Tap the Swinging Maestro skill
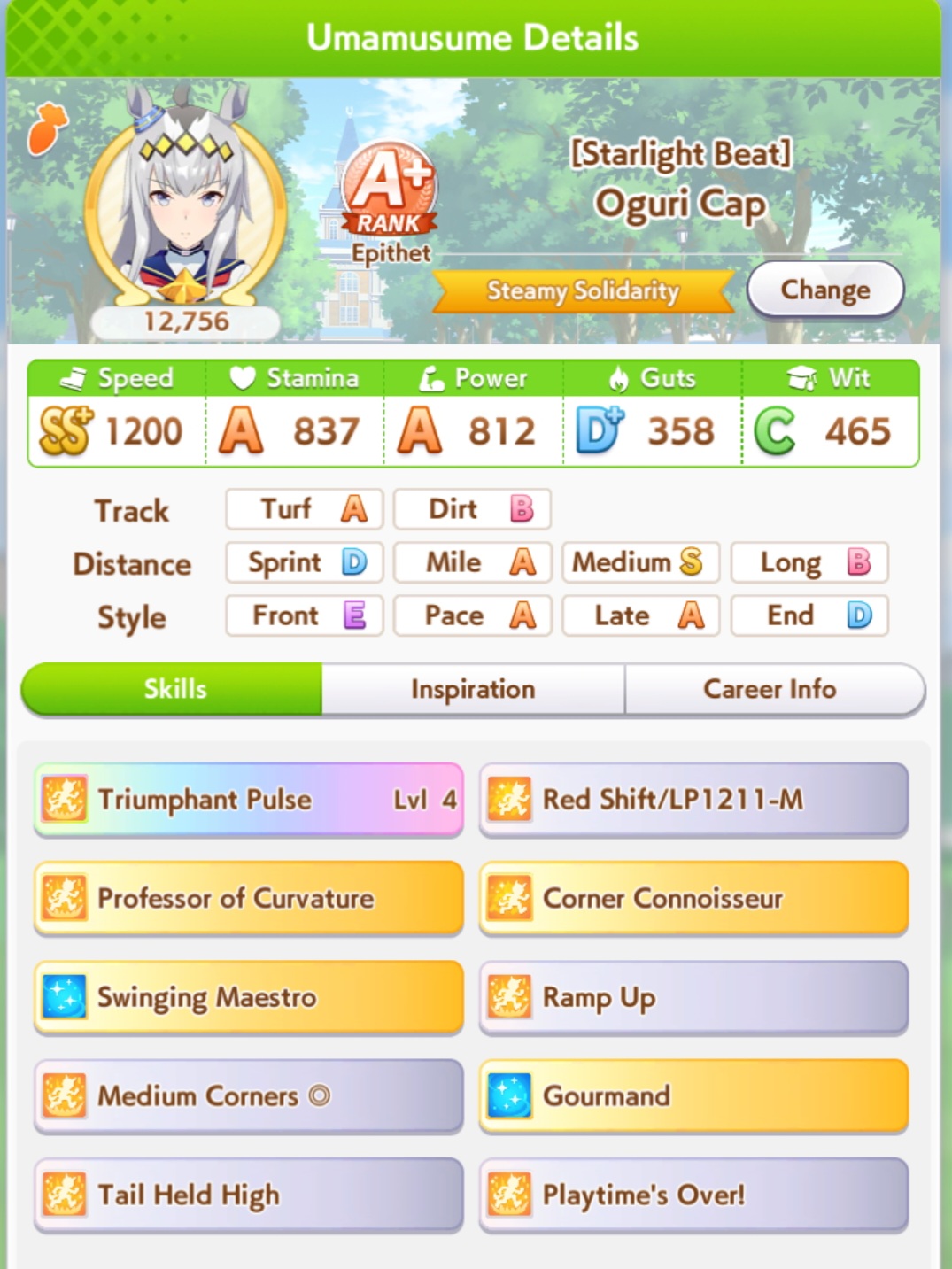The image size is (952, 1269). click(248, 997)
